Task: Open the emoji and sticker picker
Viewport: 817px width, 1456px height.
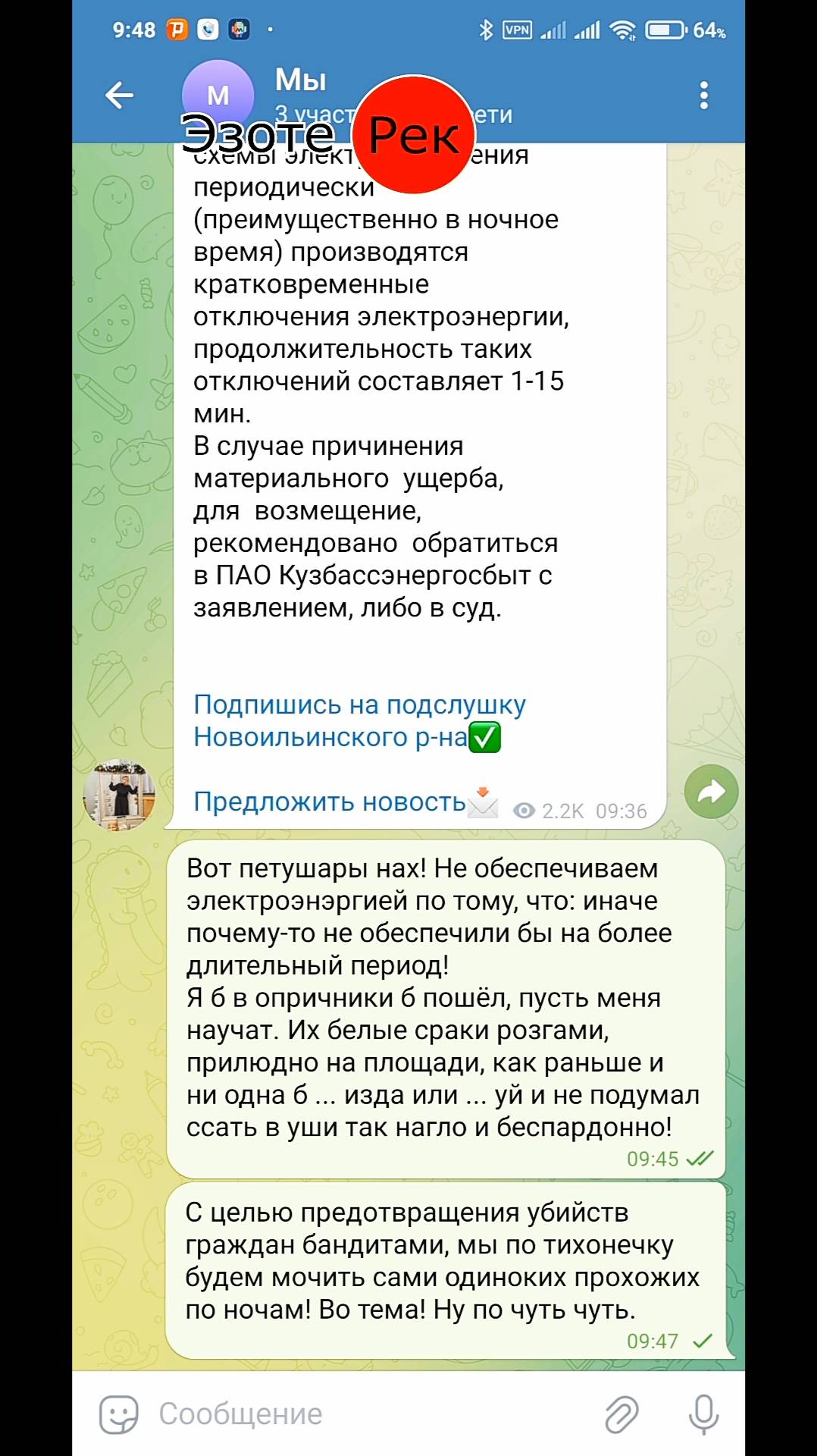Action: coord(119,1414)
